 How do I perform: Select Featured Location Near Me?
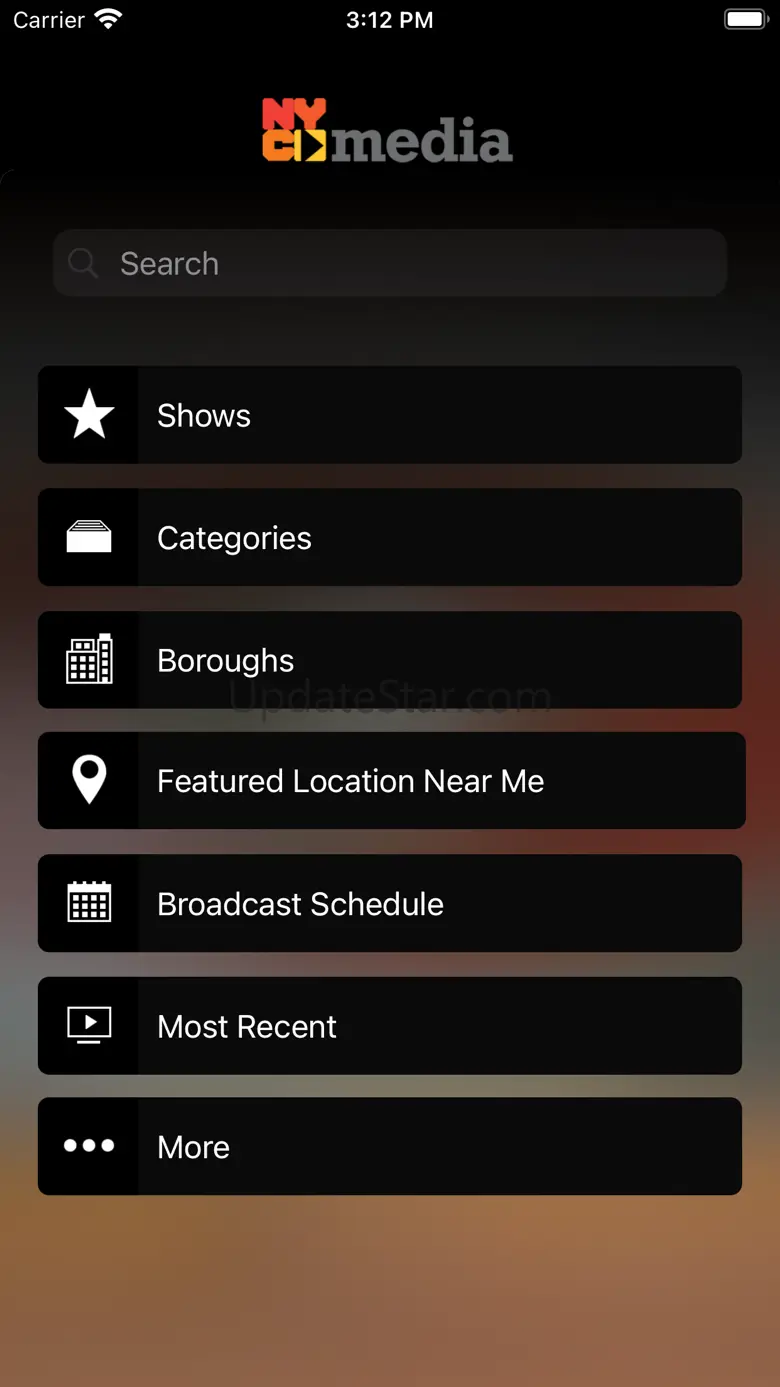click(x=392, y=781)
